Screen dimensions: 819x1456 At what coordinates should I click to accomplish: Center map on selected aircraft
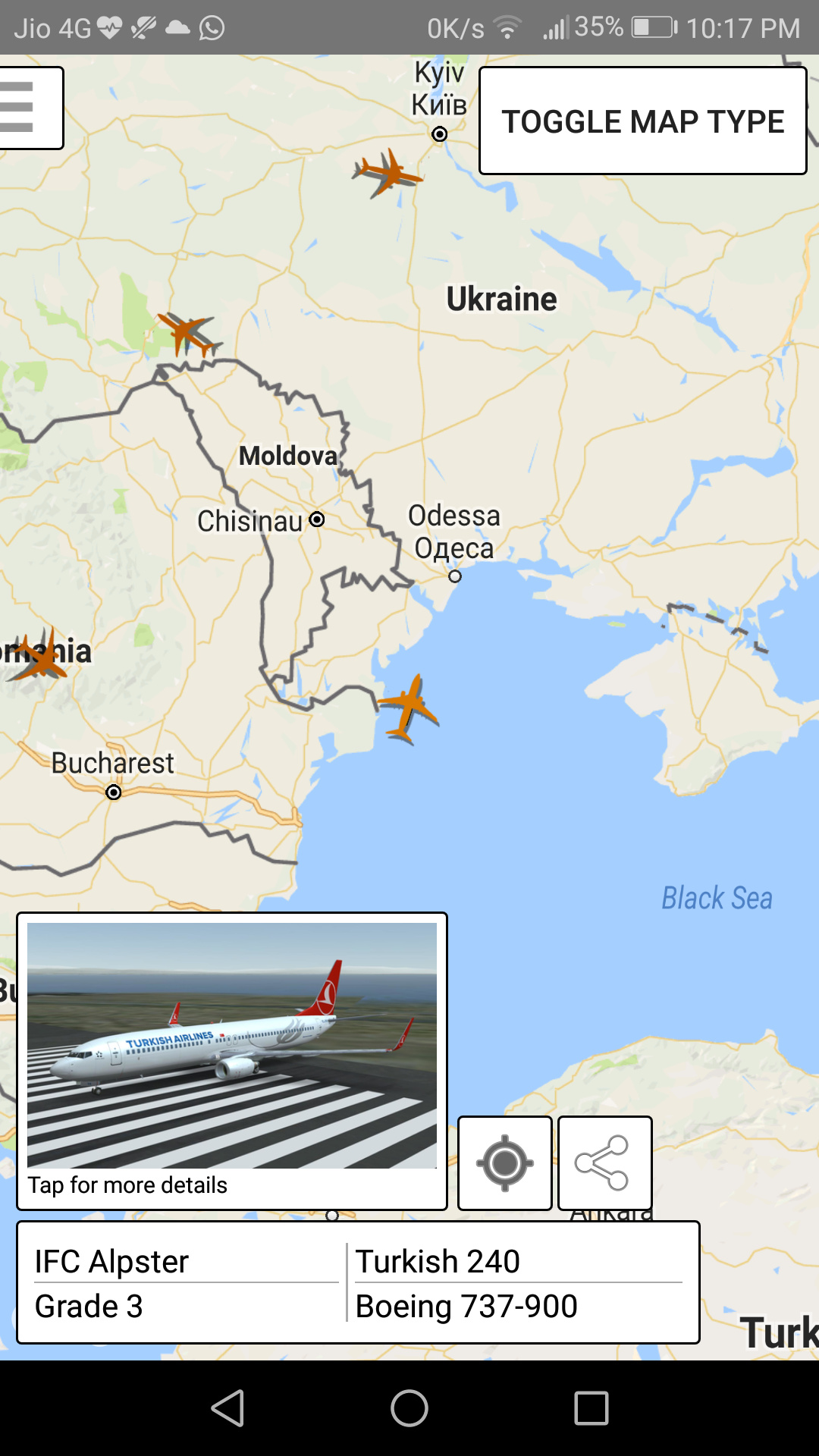click(x=505, y=1163)
